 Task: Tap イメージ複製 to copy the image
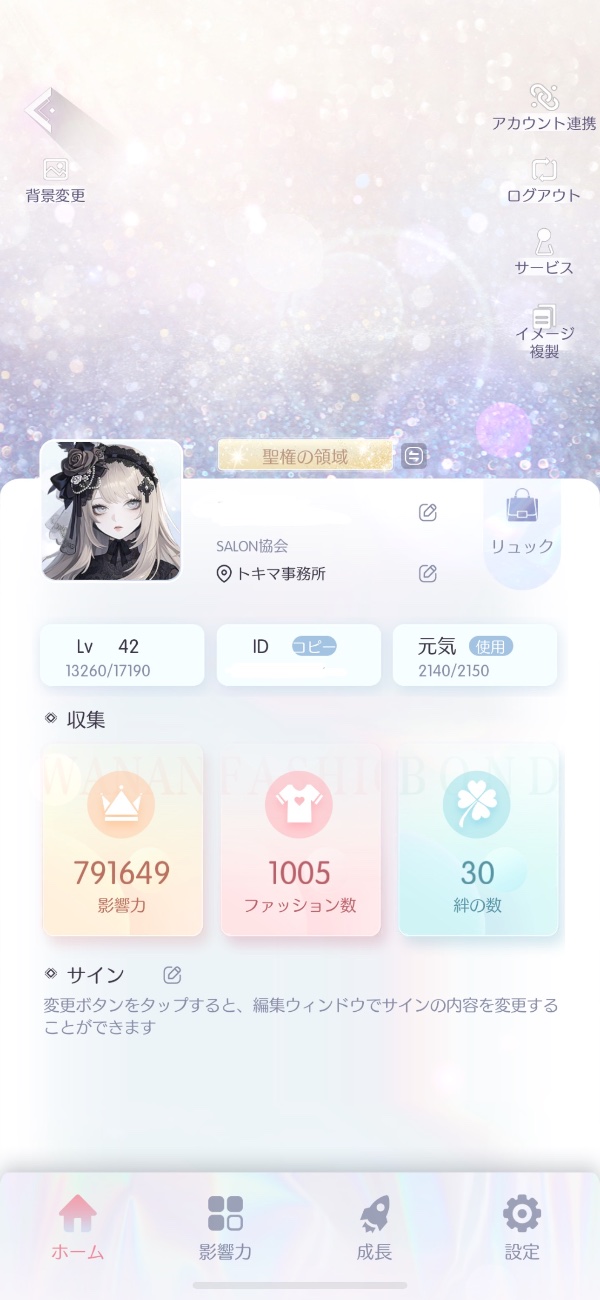point(544,330)
